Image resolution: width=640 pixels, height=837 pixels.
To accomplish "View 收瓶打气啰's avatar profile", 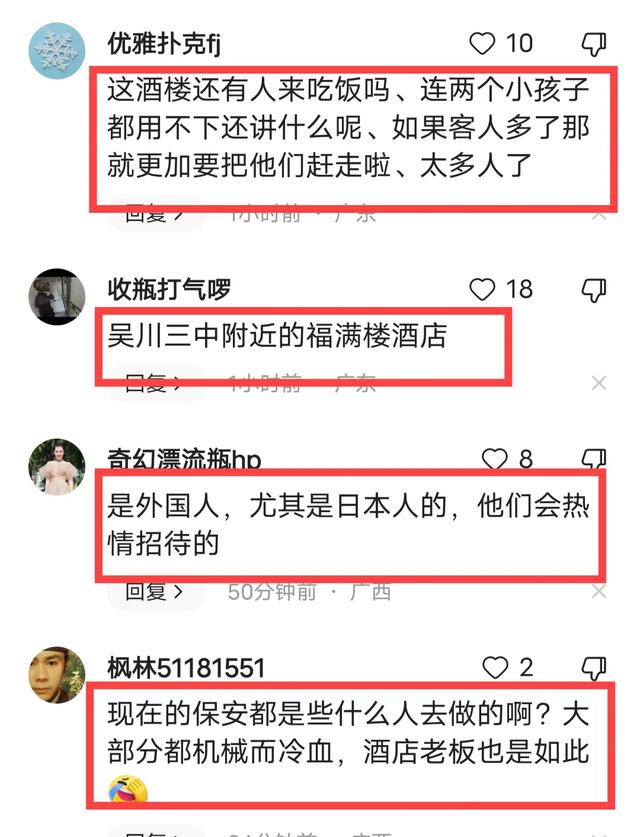I will point(57,296).
